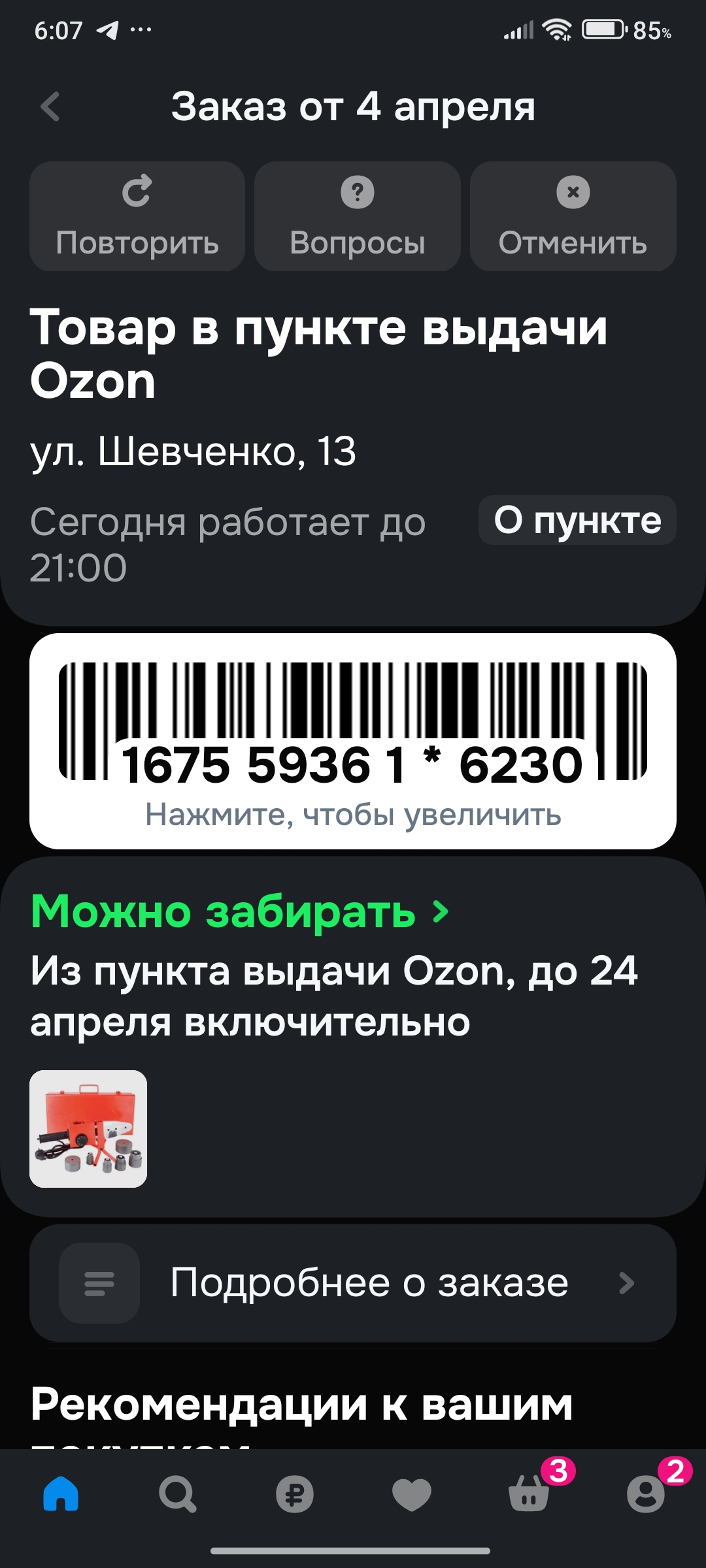Viewport: 706px width, 1568px height.
Task: Switch to the home tab
Action: coord(61,1494)
